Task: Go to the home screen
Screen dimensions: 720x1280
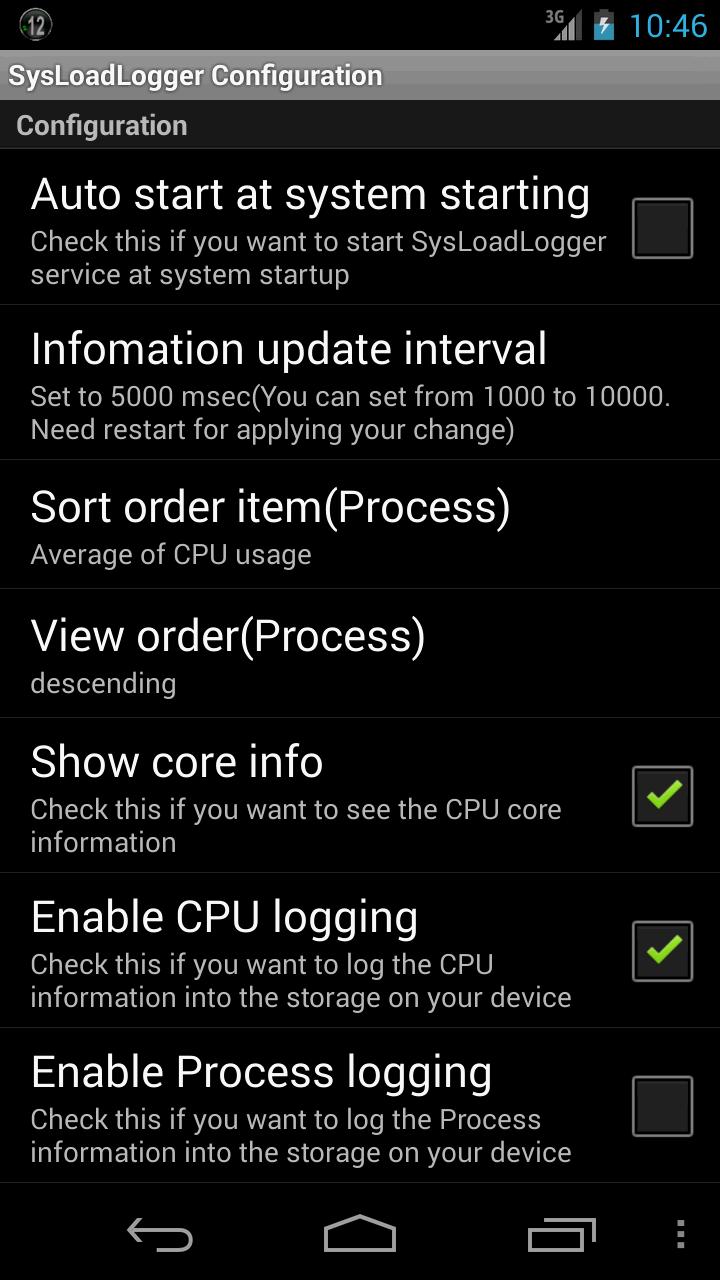Action: pyautogui.click(x=360, y=1234)
